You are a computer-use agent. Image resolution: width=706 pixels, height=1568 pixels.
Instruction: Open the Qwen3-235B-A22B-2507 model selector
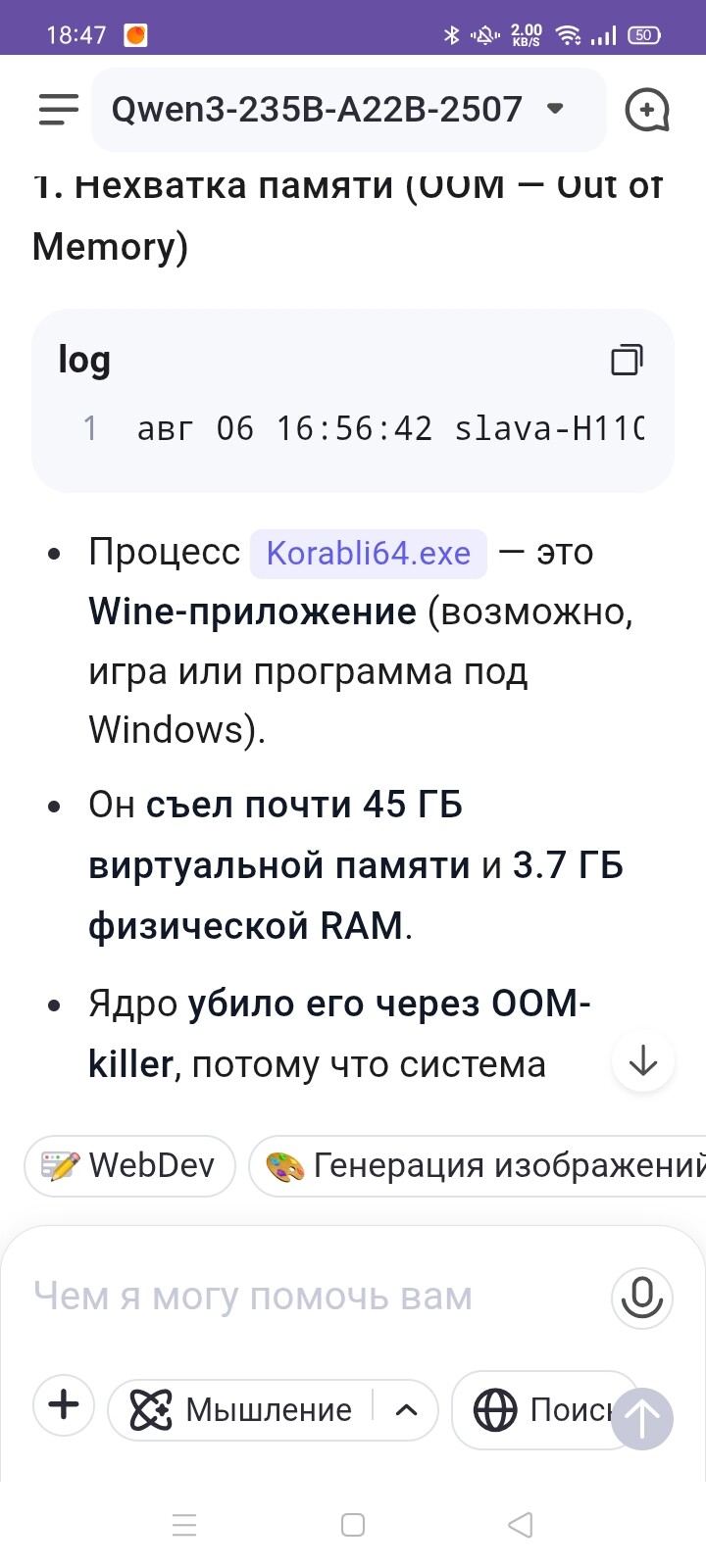tap(348, 109)
